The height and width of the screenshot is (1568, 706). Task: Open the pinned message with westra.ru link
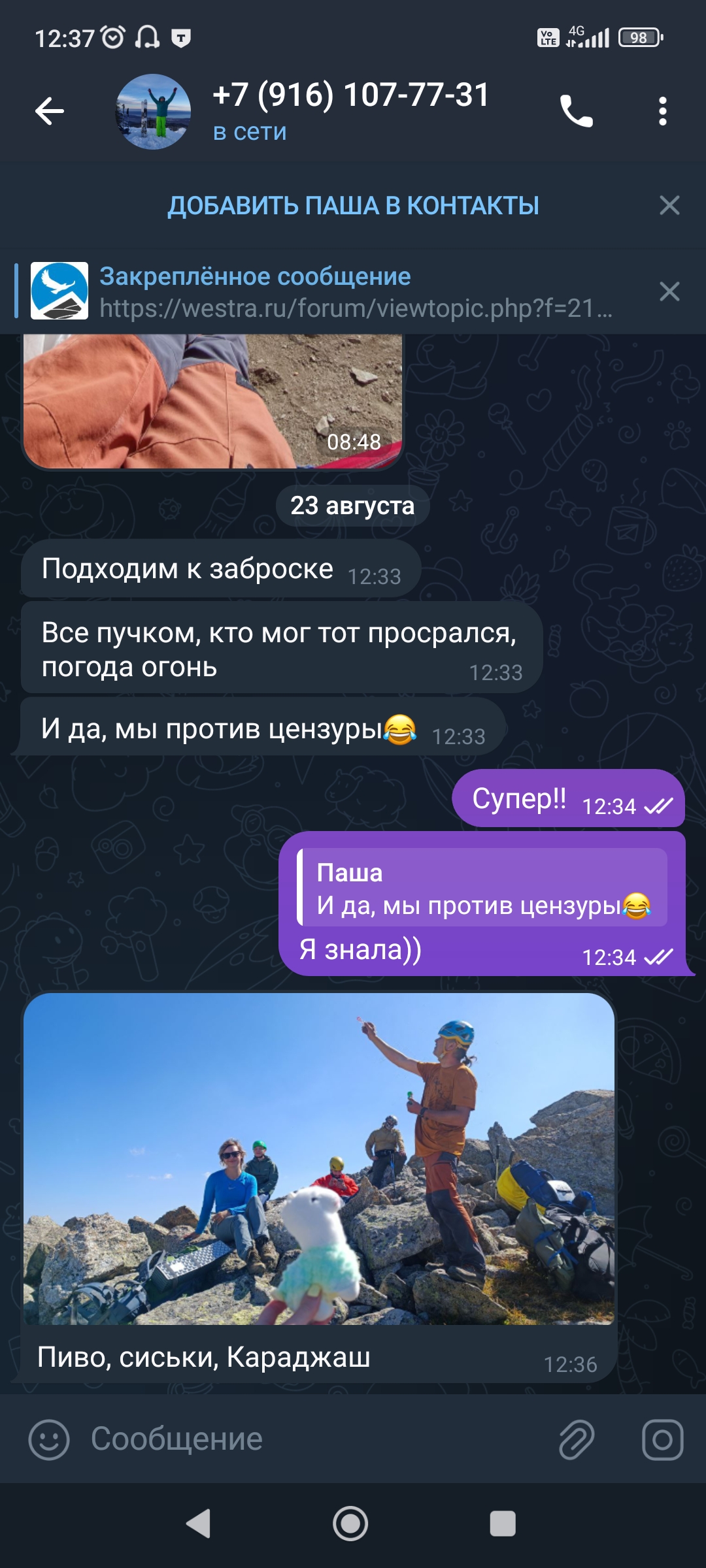327,291
